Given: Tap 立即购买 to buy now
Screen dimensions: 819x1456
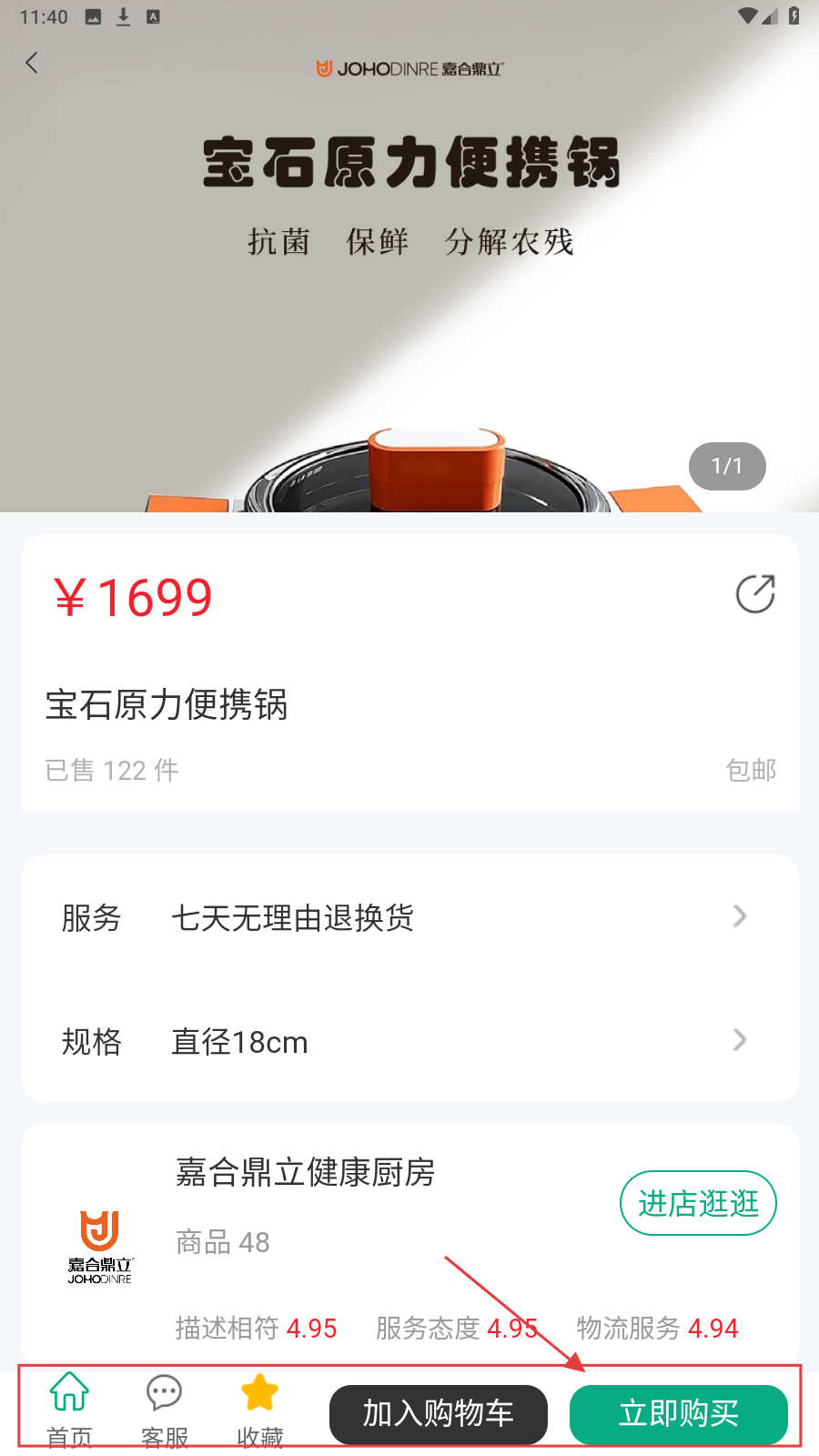Looking at the screenshot, I should 679,1414.
